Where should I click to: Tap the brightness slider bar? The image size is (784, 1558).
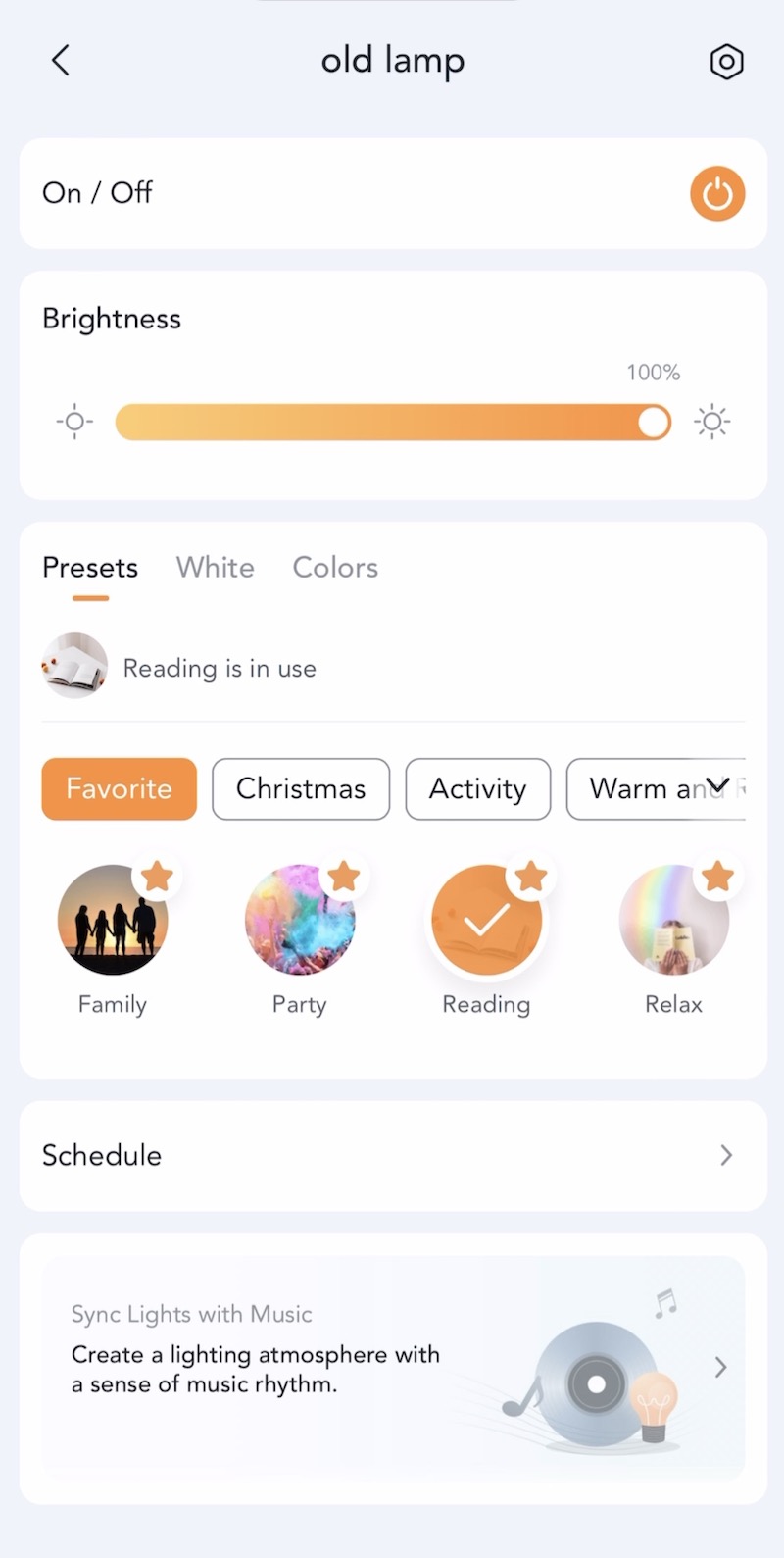click(x=392, y=423)
